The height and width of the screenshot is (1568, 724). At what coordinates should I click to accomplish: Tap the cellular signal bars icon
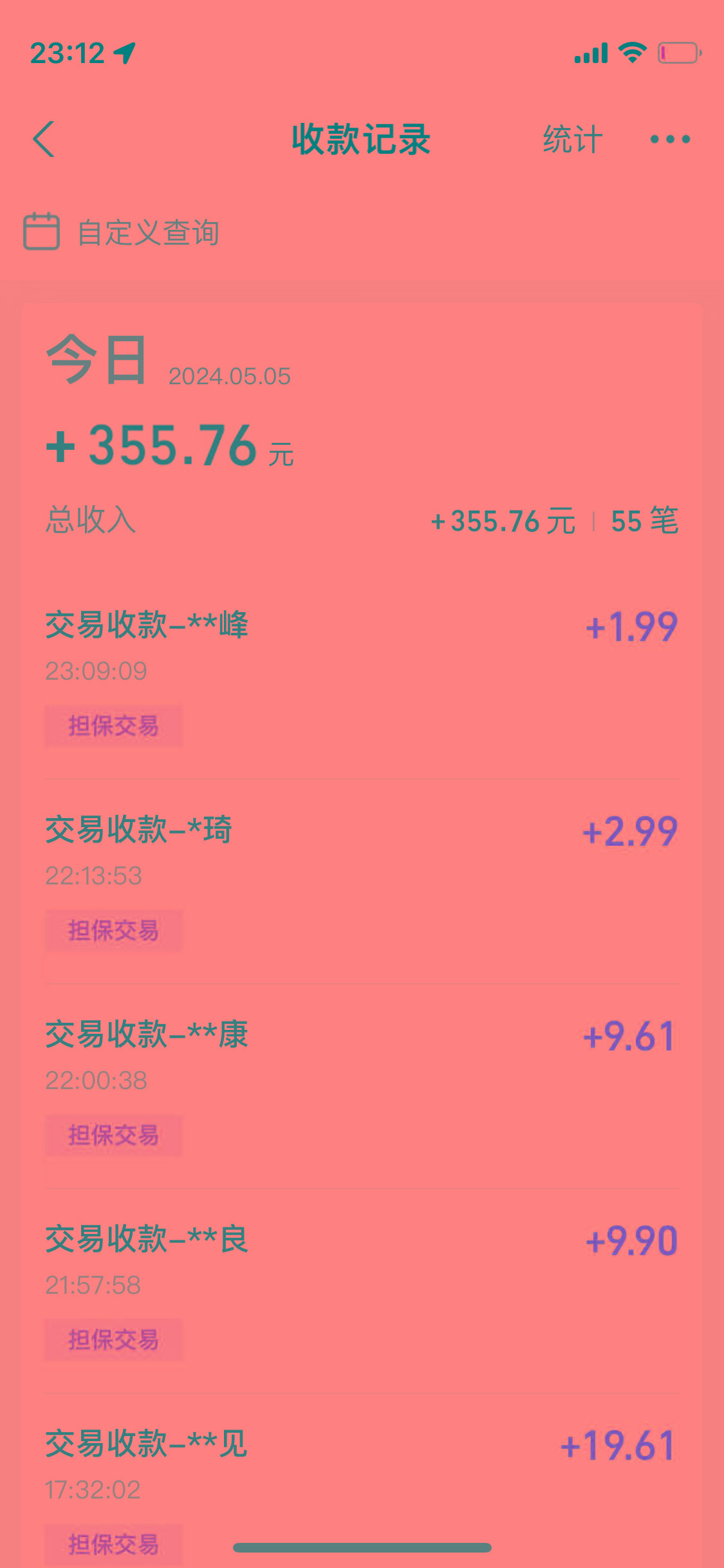[590, 54]
